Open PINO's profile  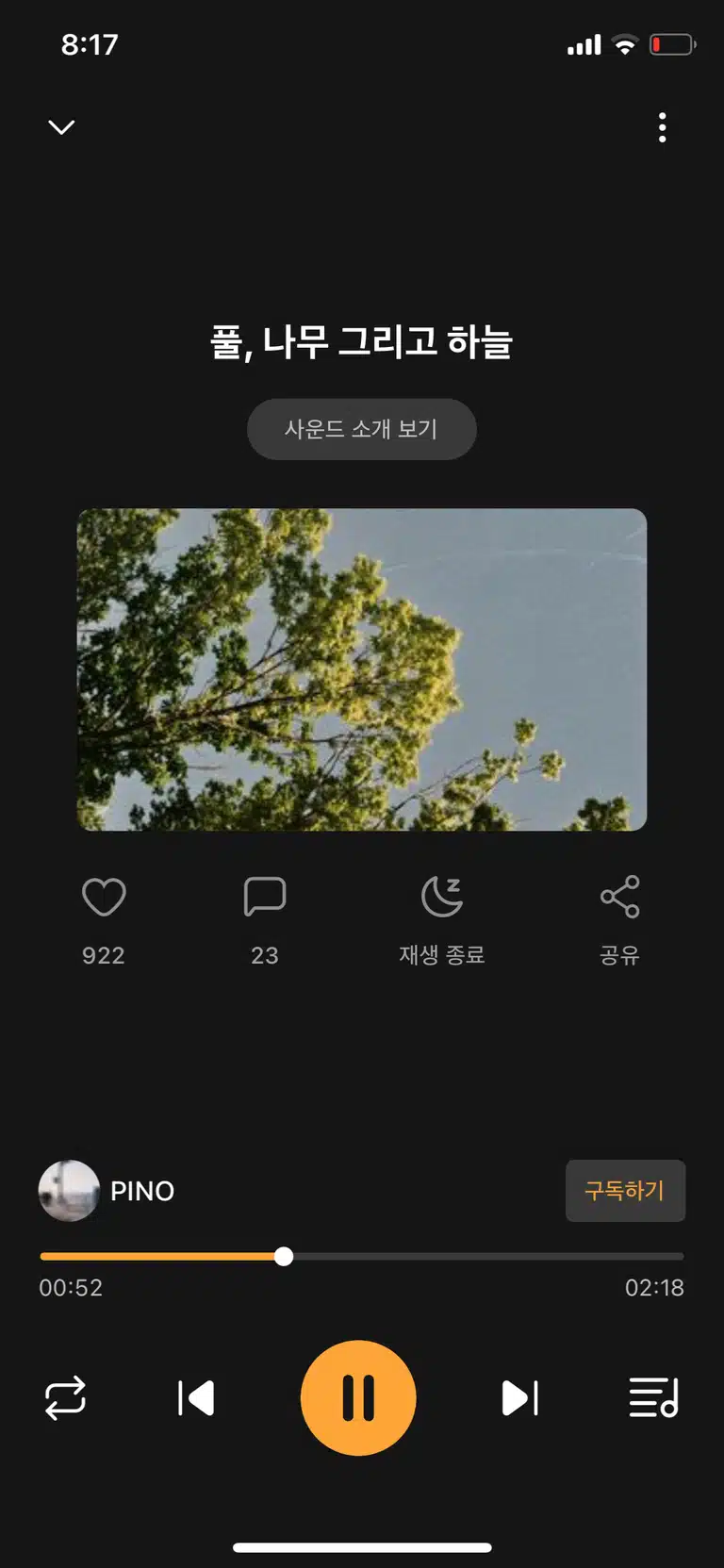pos(107,1191)
